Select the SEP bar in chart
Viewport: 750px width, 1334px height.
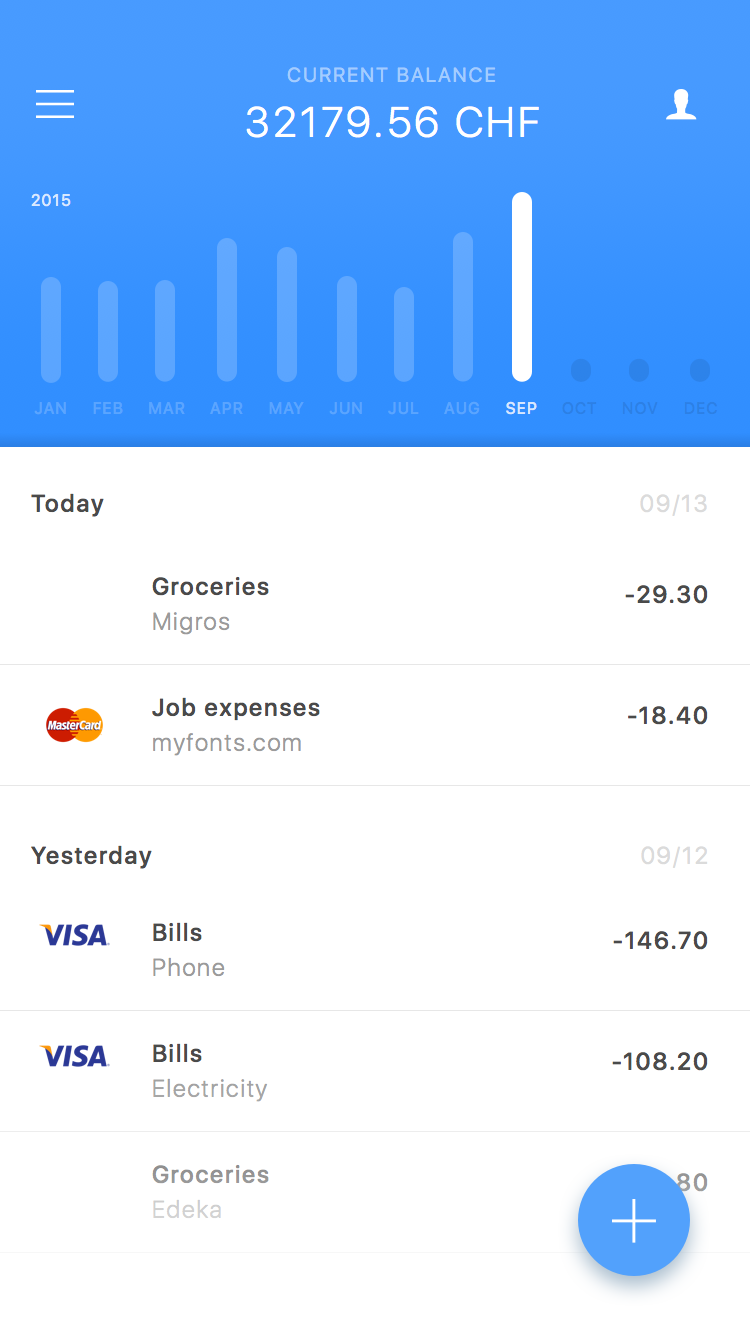click(x=522, y=287)
